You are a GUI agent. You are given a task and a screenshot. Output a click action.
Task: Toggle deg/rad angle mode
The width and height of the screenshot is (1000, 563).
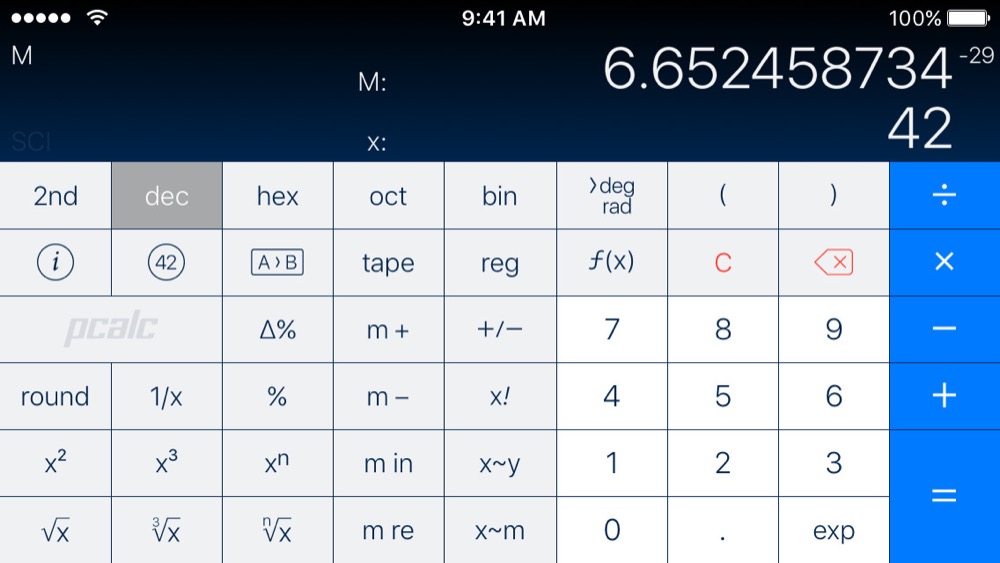point(611,196)
